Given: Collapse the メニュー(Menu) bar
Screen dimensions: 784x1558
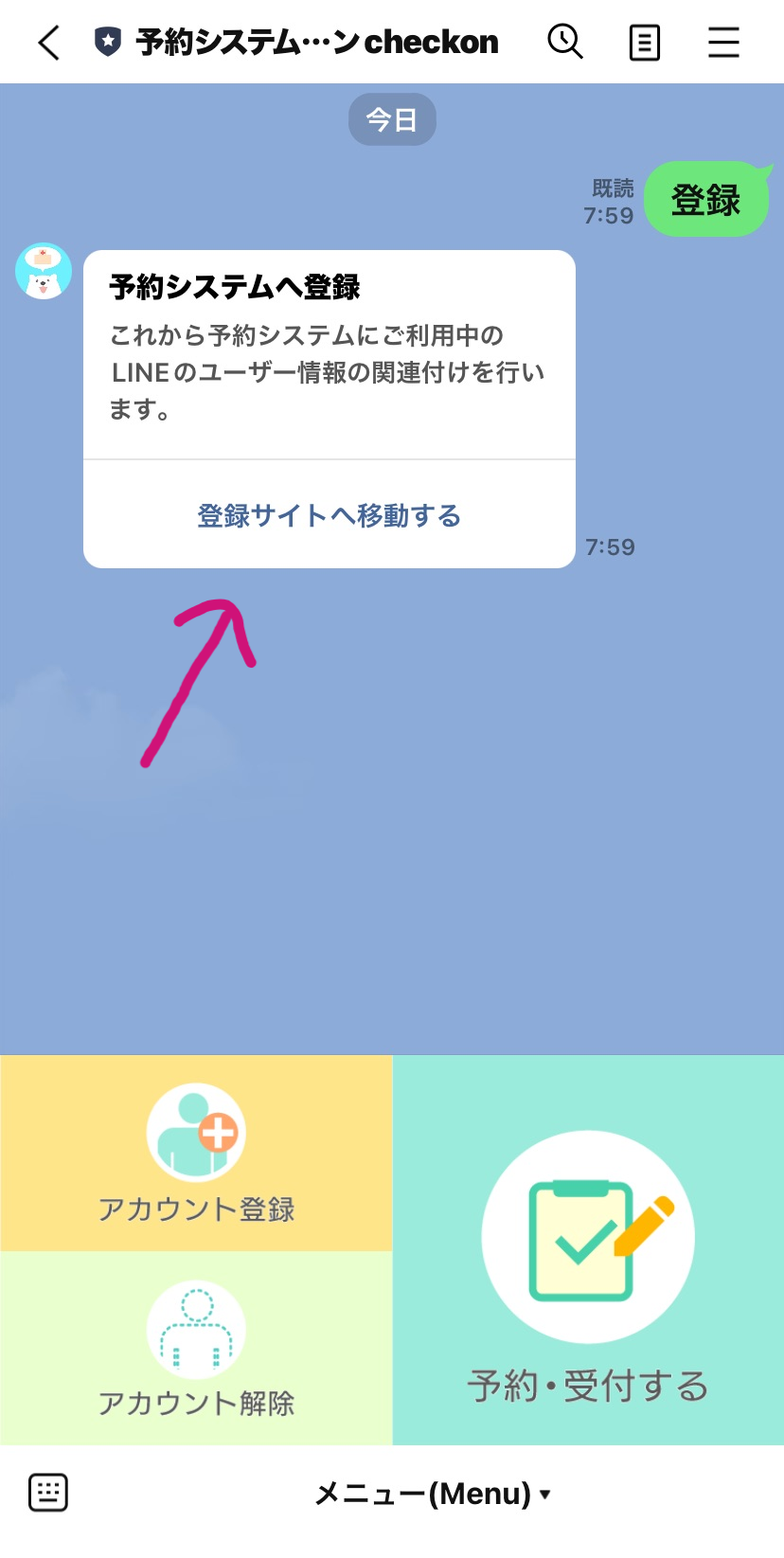Looking at the screenshot, I should [432, 1494].
